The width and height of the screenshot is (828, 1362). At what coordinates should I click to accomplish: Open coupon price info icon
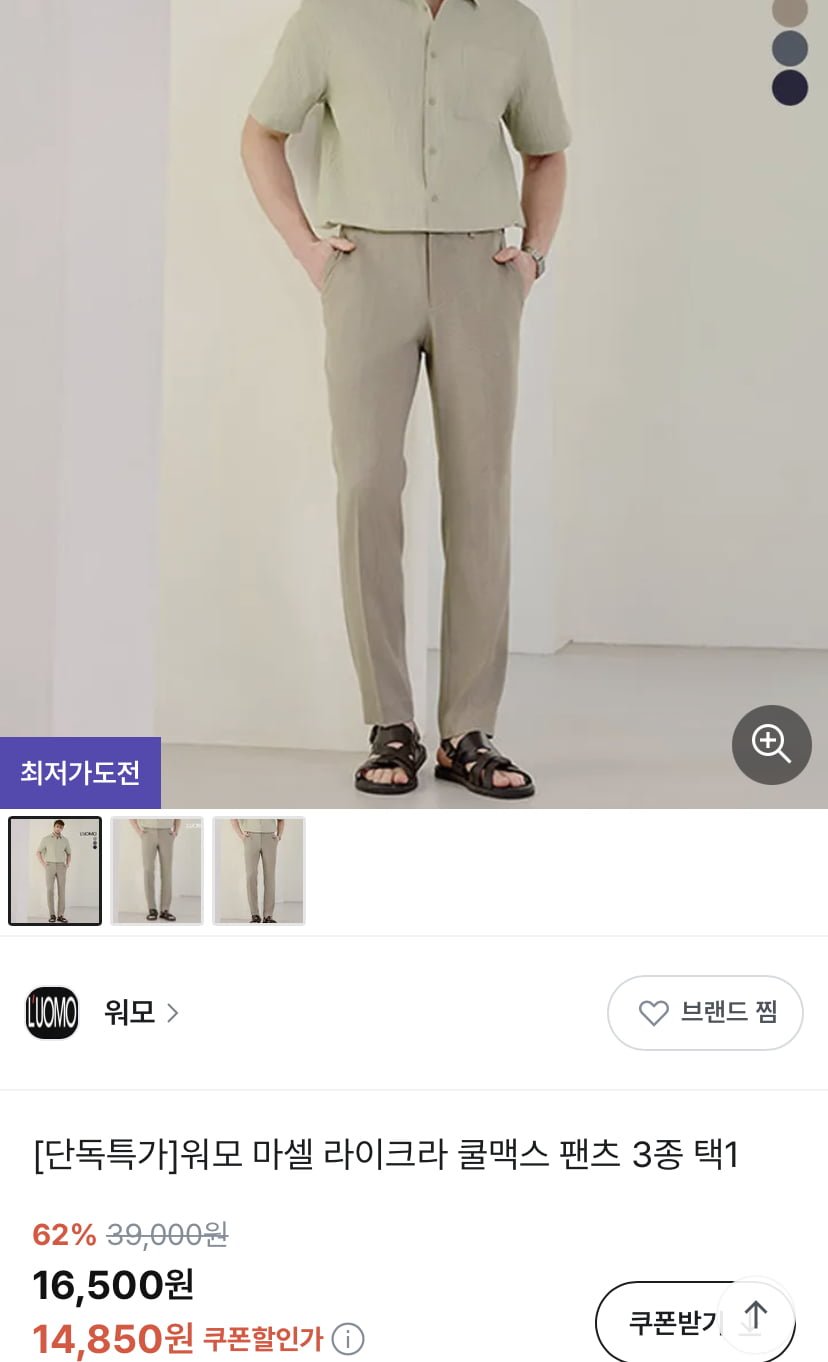click(348, 1339)
